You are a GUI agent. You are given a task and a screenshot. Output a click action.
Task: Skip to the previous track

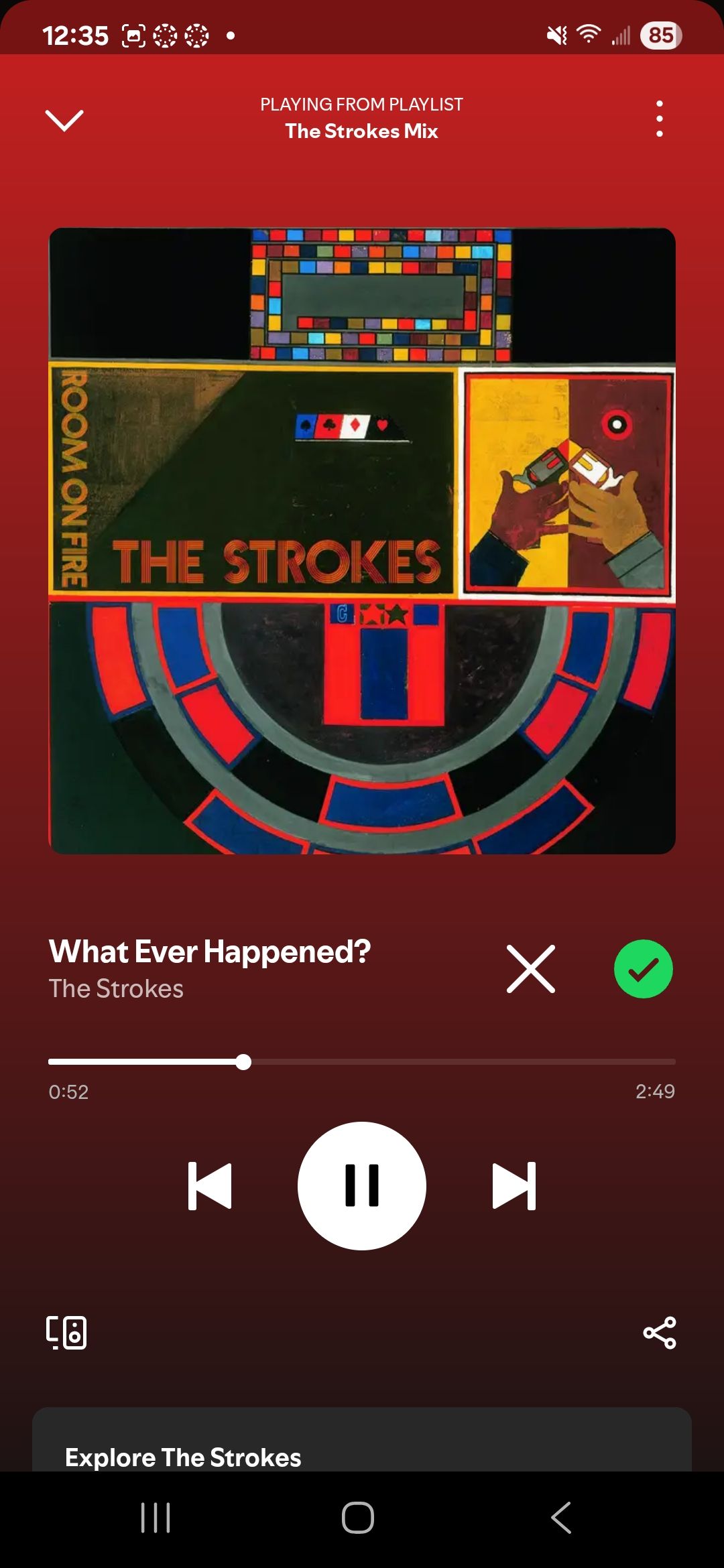coord(210,1185)
